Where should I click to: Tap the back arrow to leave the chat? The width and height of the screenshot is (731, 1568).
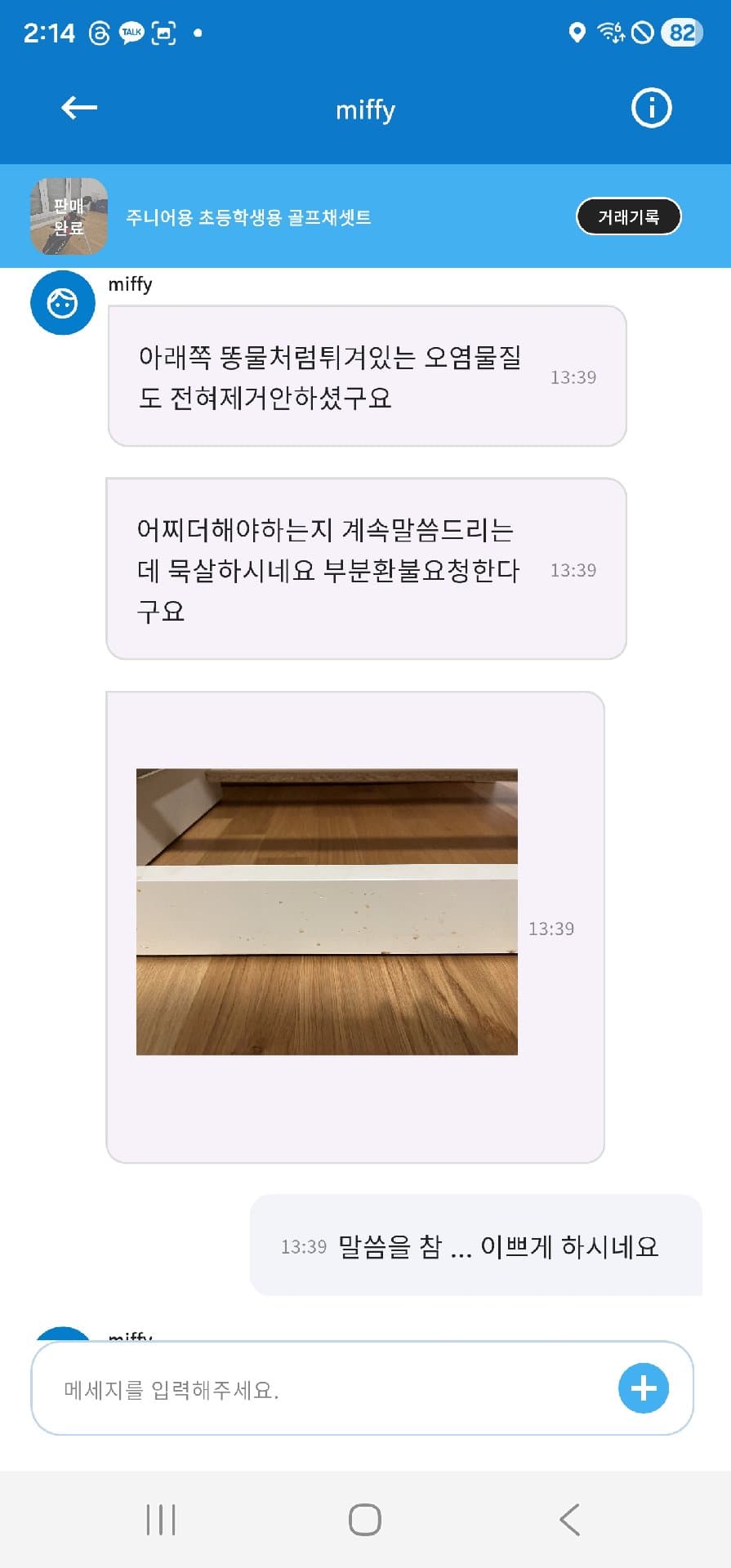point(78,107)
